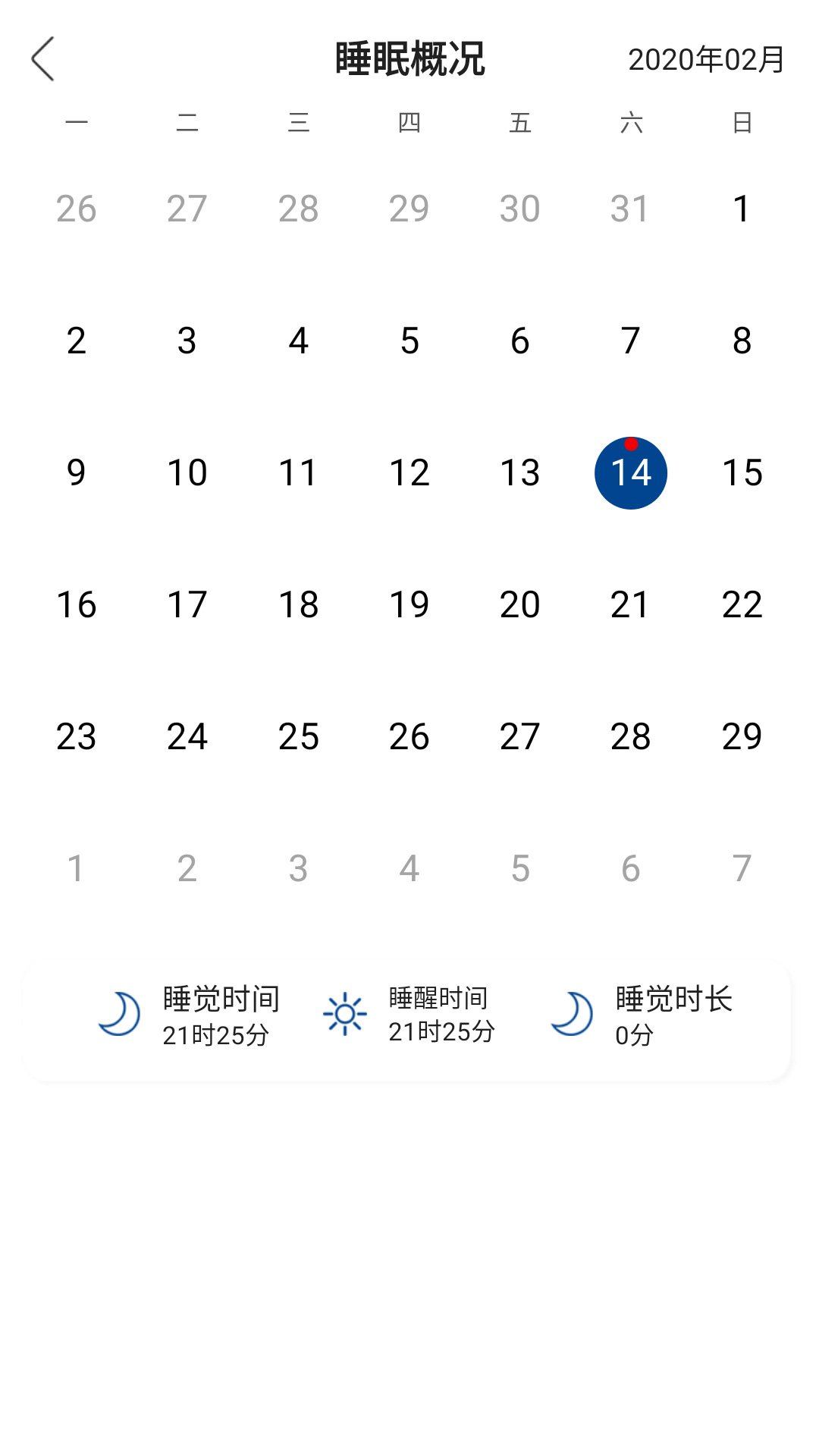Toggle selection of February 8
The height and width of the screenshot is (1456, 819).
pyautogui.click(x=742, y=340)
